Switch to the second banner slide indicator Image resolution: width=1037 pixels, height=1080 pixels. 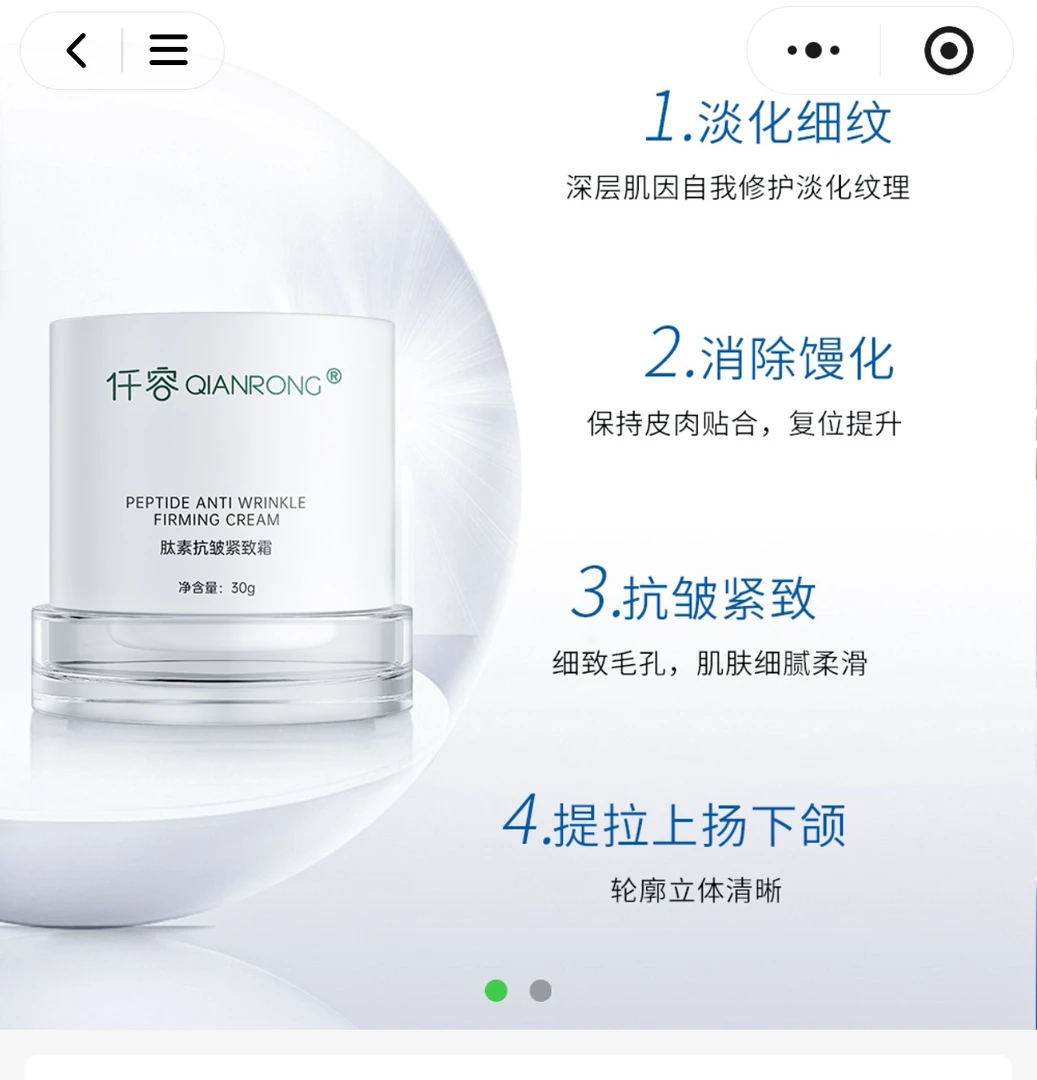click(541, 990)
